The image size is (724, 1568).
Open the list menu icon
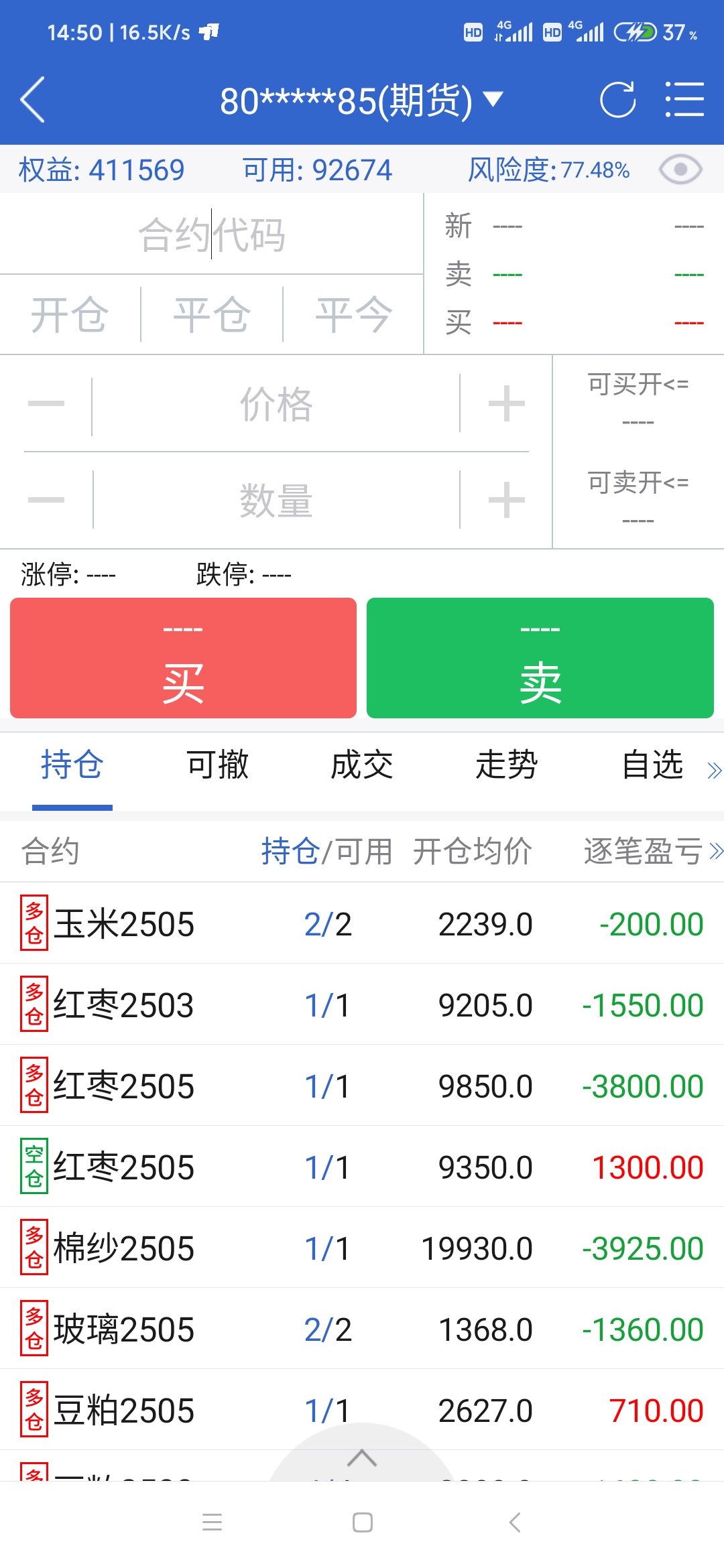(x=684, y=100)
